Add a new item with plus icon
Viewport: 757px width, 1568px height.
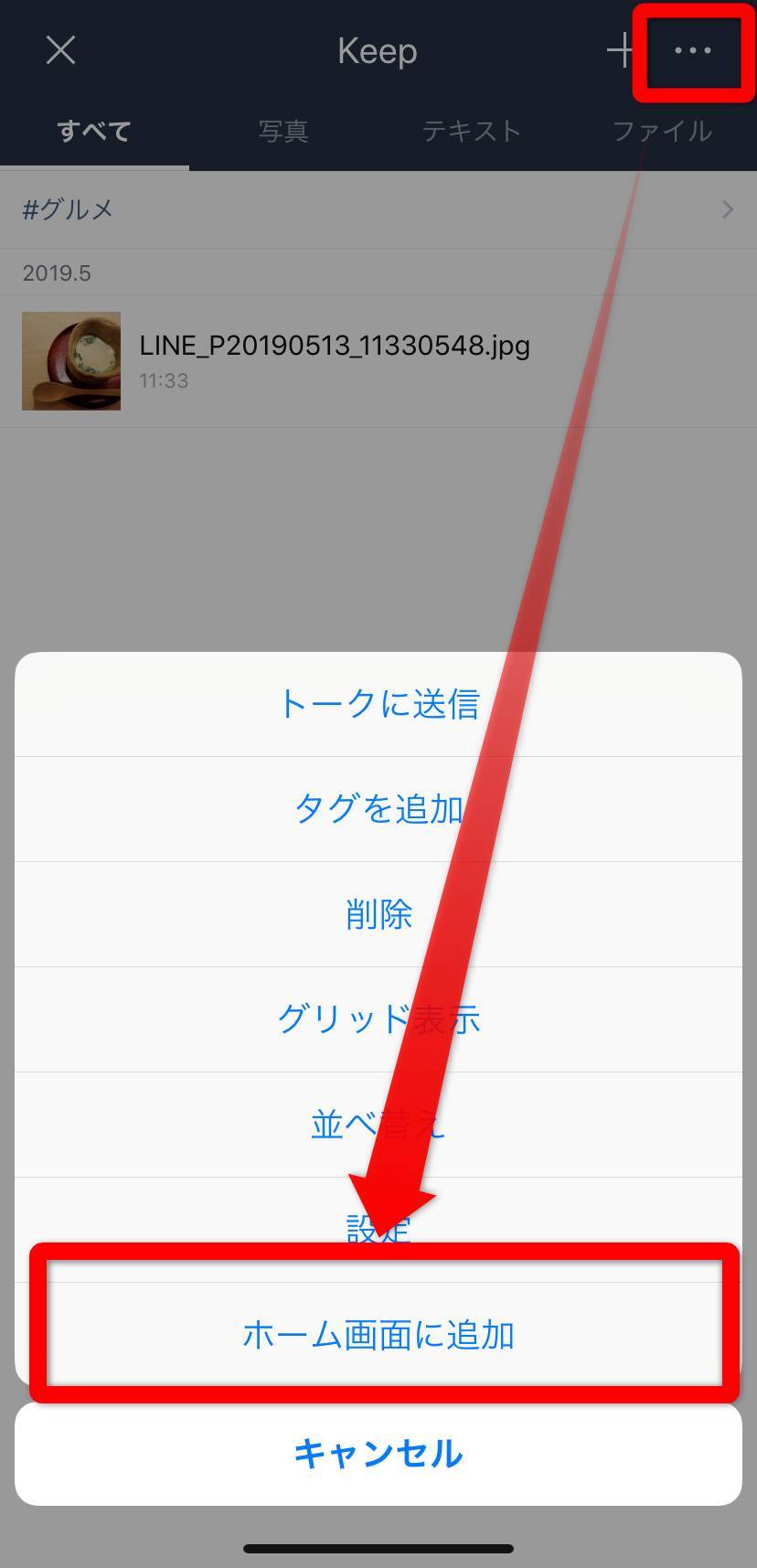click(621, 50)
